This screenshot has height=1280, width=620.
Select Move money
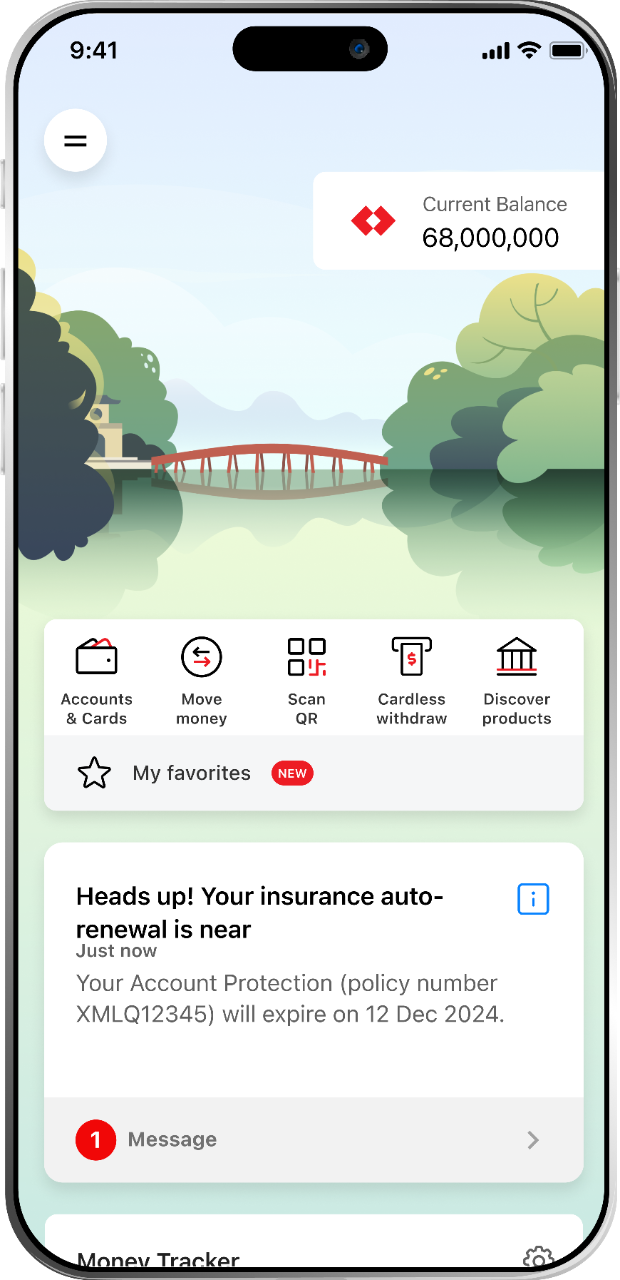point(201,681)
